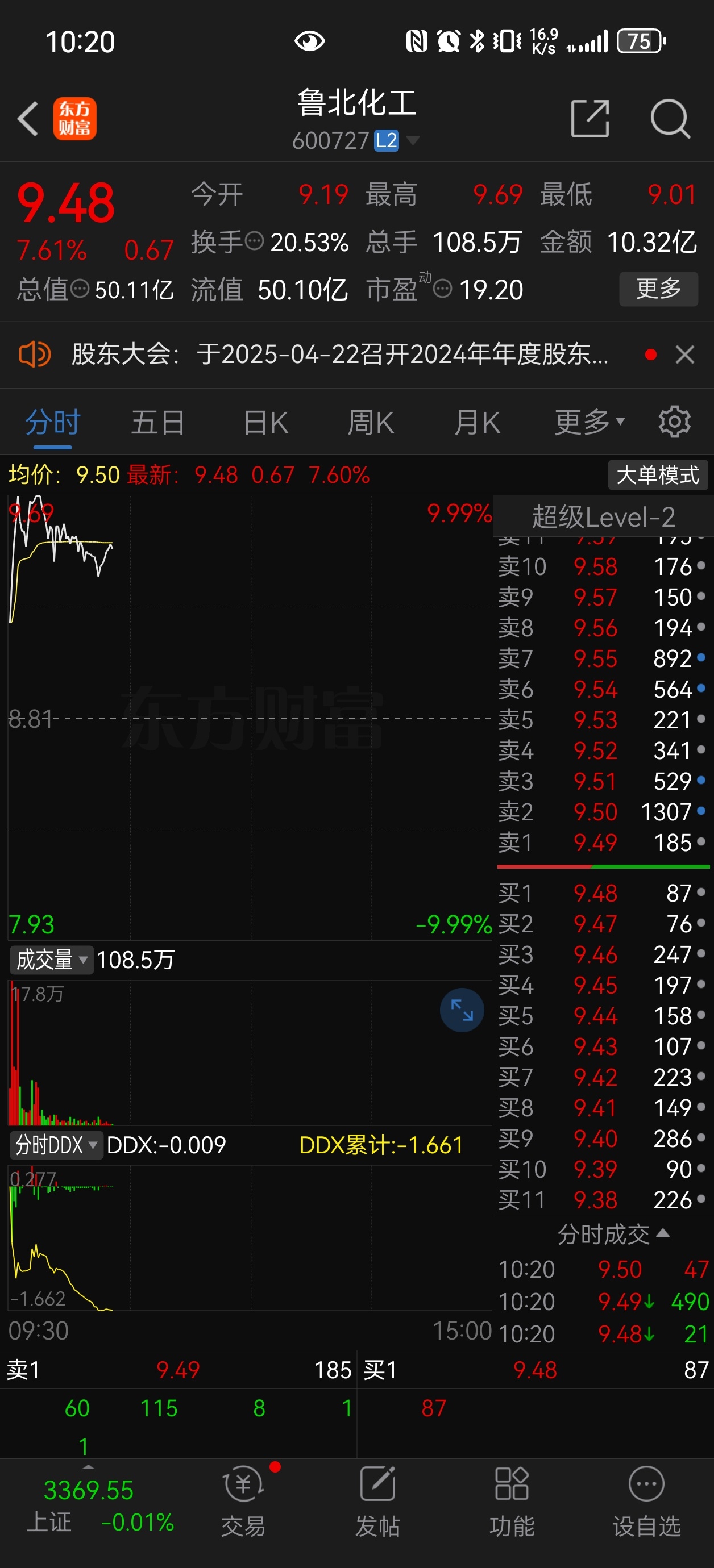The width and height of the screenshot is (714, 1568).
Task: Open the share/export icon
Action: 590,118
